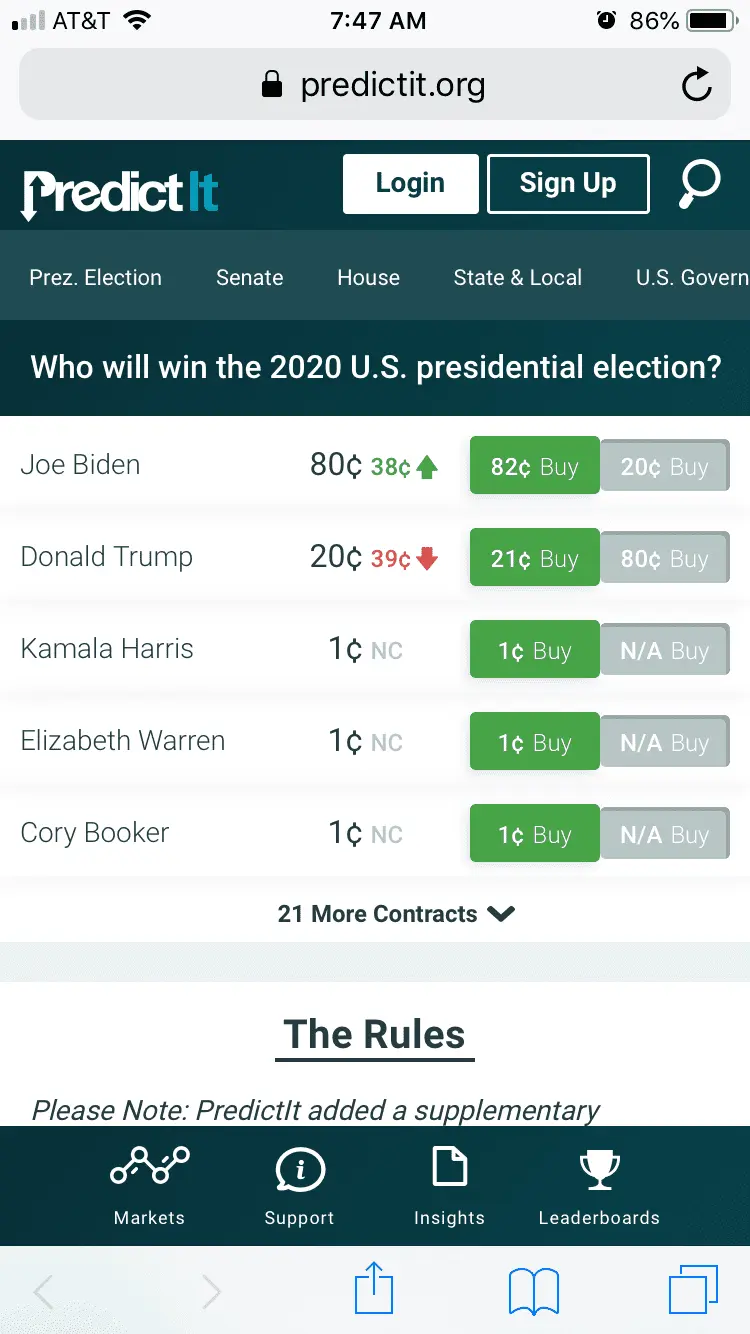Select the Prez. Election tab
Viewport: 750px width, 1334px height.
[x=95, y=278]
